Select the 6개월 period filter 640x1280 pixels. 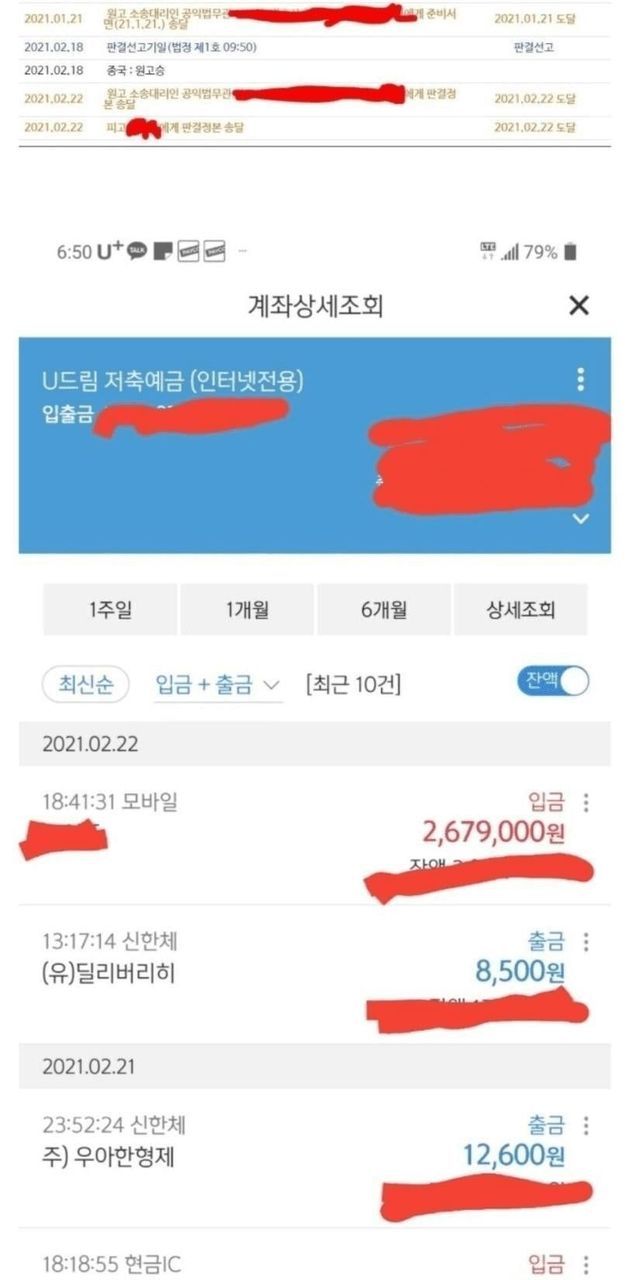click(384, 609)
